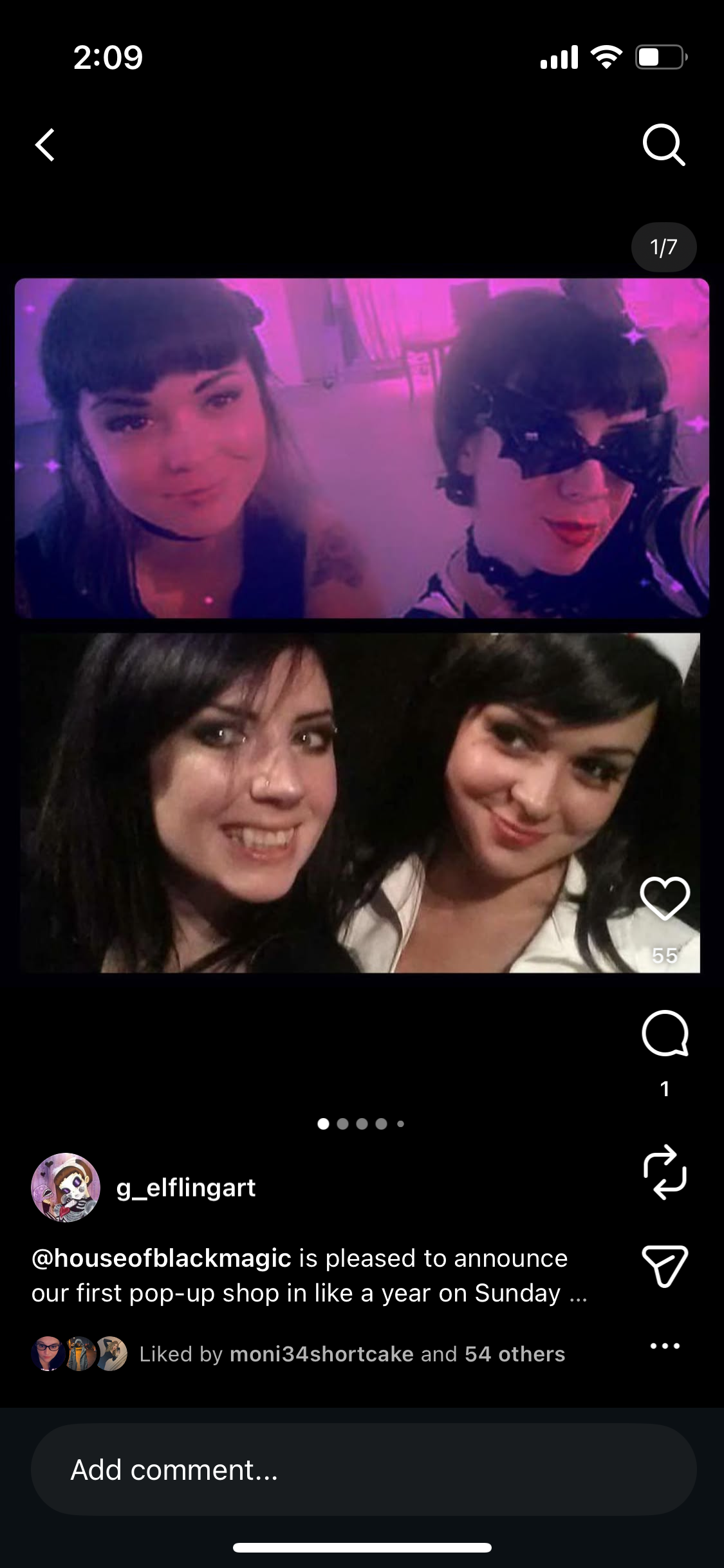Open the first photo collage of the post
The height and width of the screenshot is (1568, 724).
[x=362, y=624]
